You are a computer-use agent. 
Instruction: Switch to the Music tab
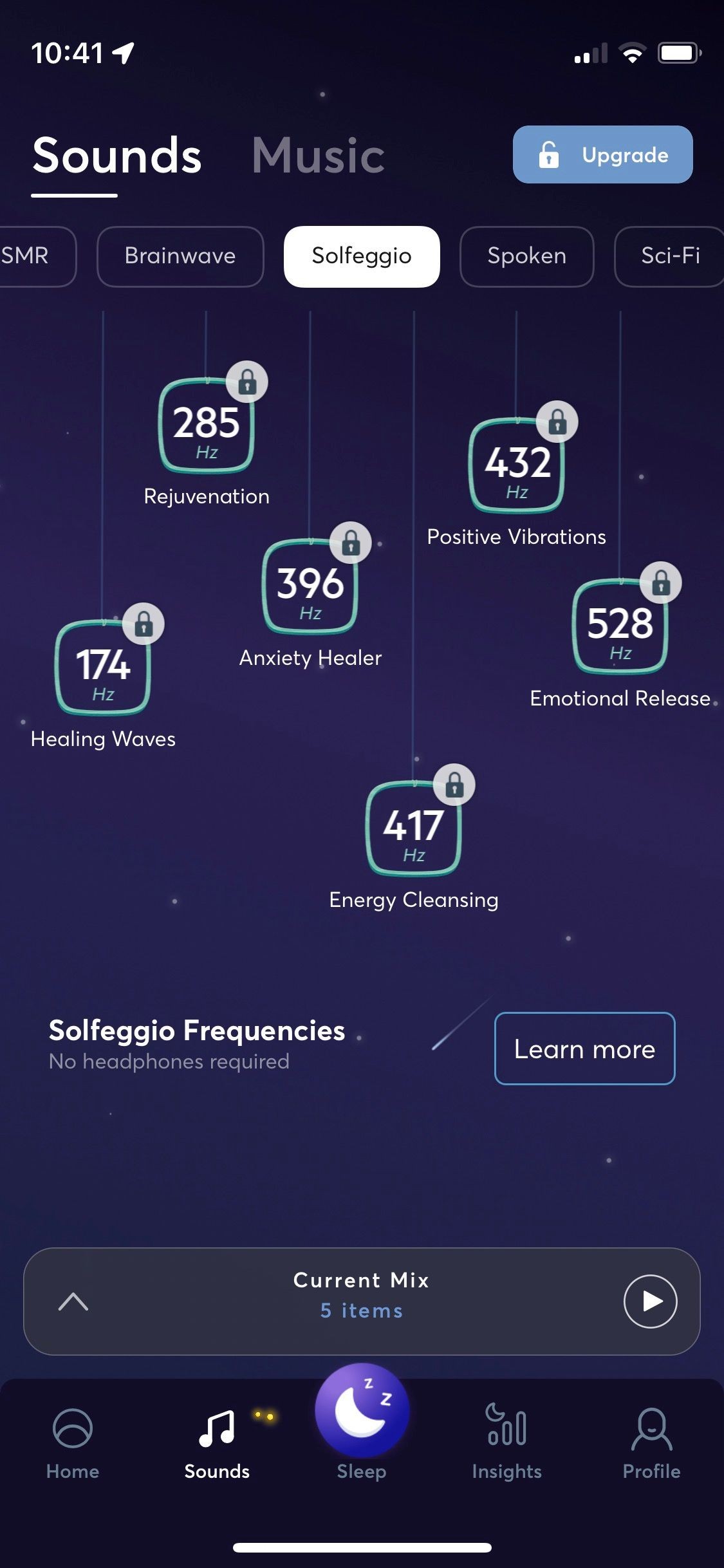pos(319,156)
